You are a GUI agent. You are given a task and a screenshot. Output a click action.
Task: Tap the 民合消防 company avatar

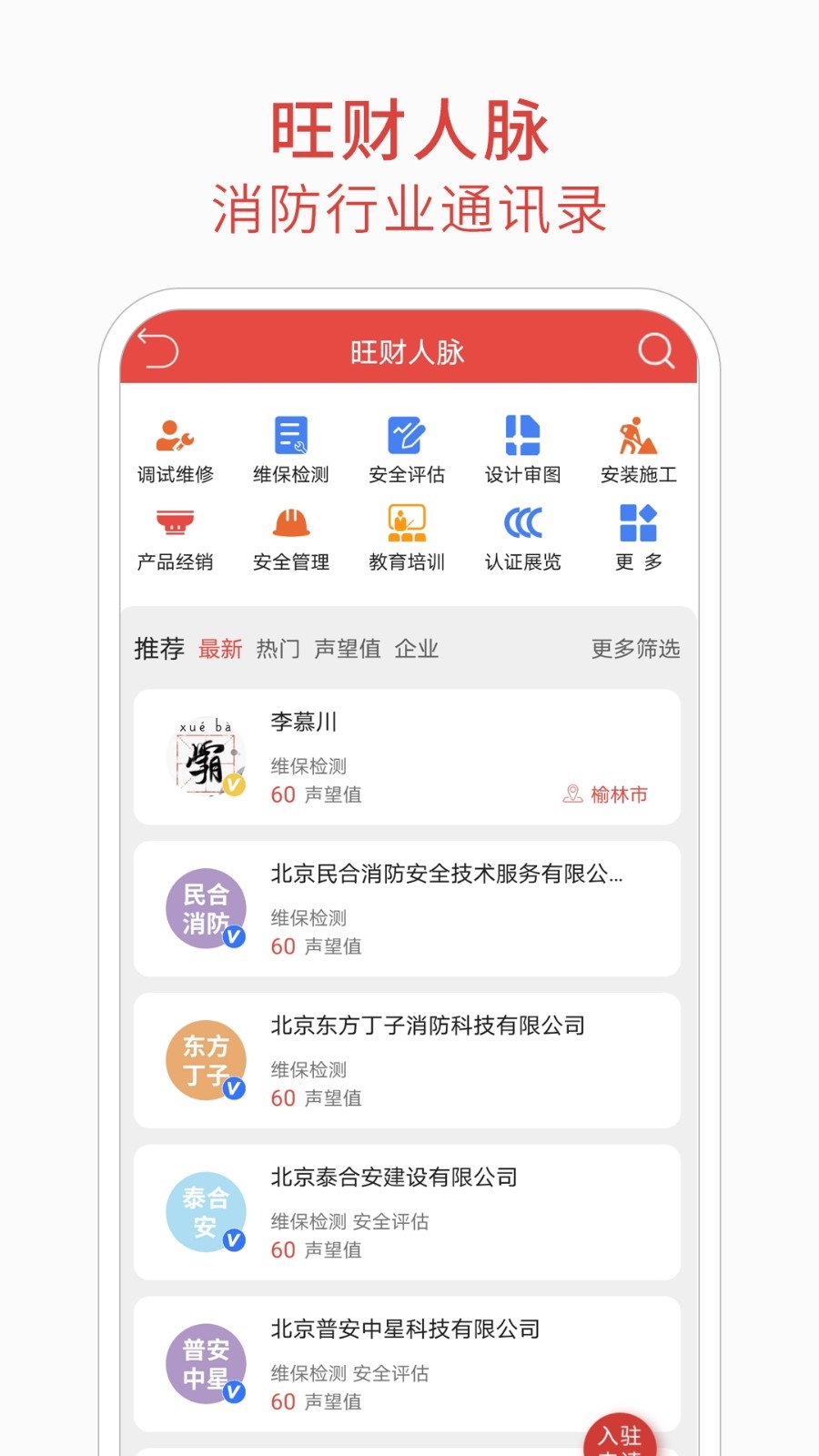206,908
